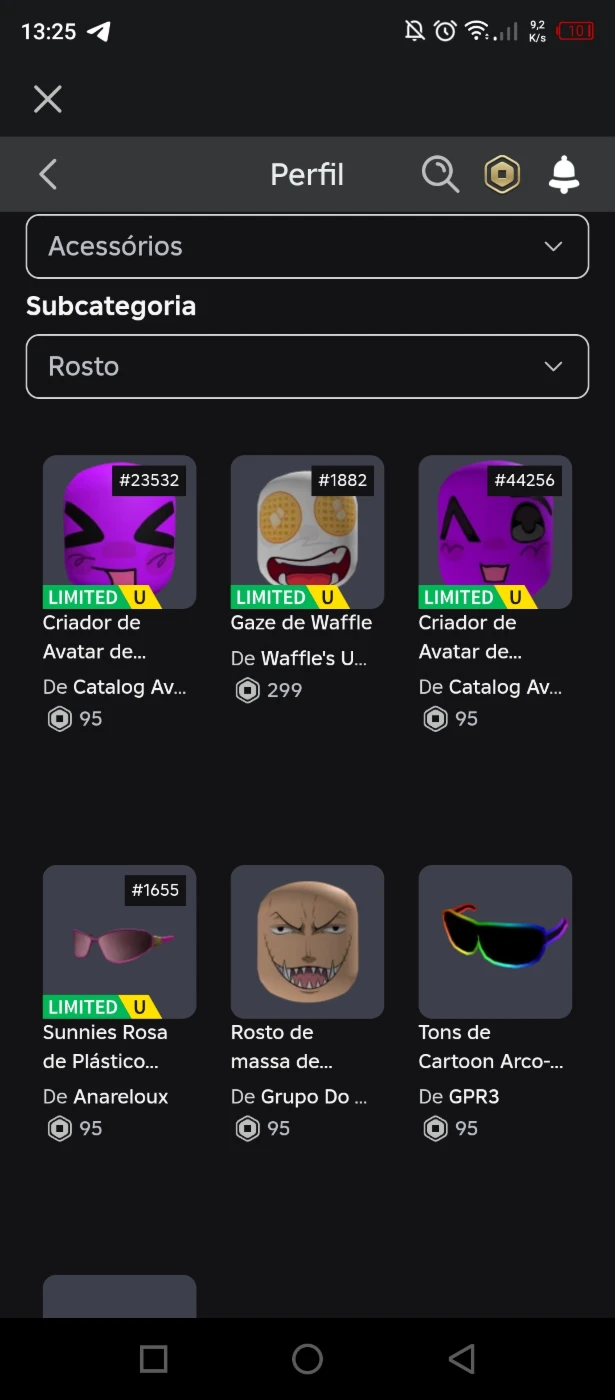The height and width of the screenshot is (1400, 615).
Task: Open the Gaze de Waffle item
Action: point(307,532)
